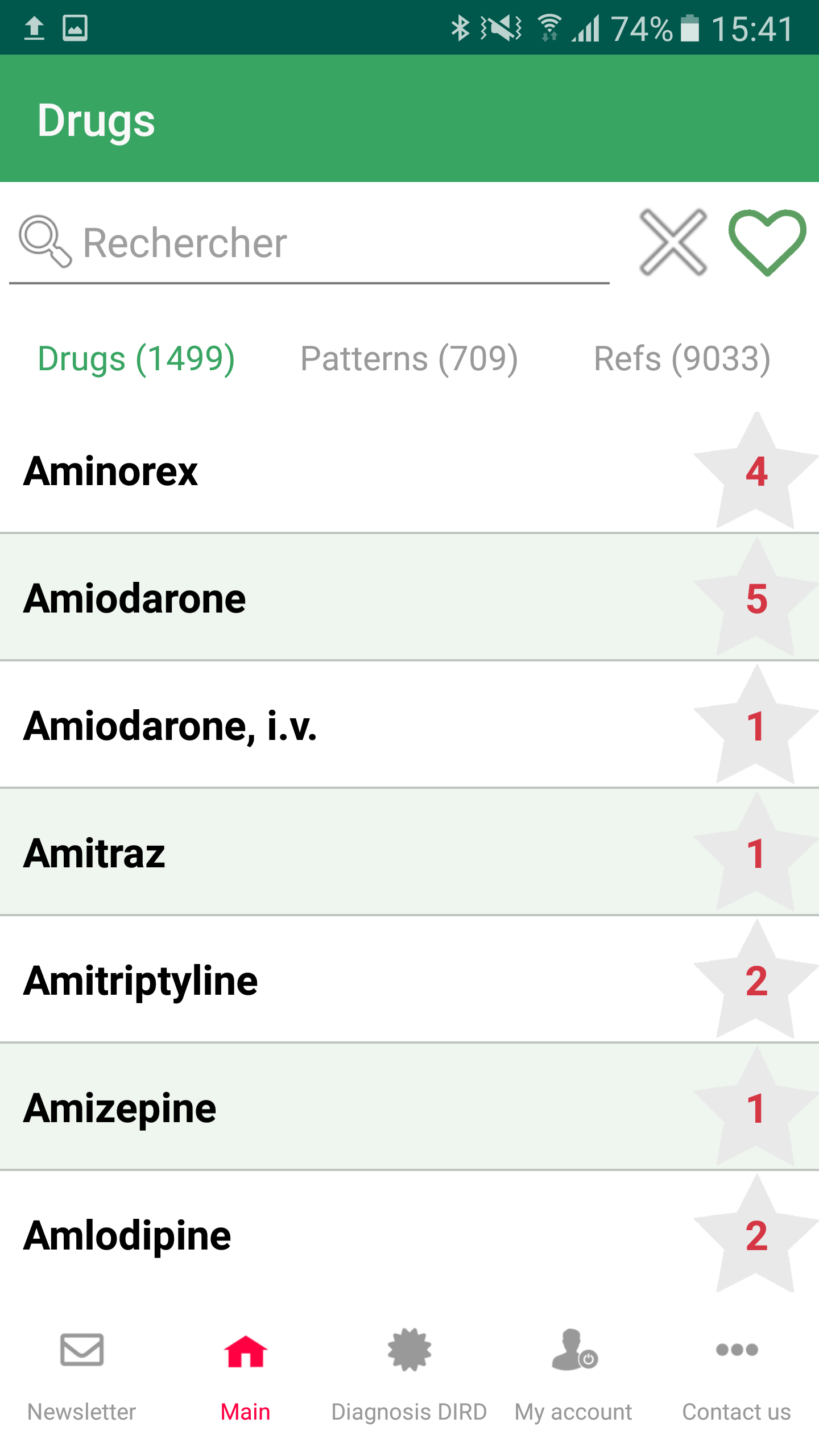Screen dimensions: 819x1456
Task: Open the Amizepine drug entry
Action: coord(409,1107)
